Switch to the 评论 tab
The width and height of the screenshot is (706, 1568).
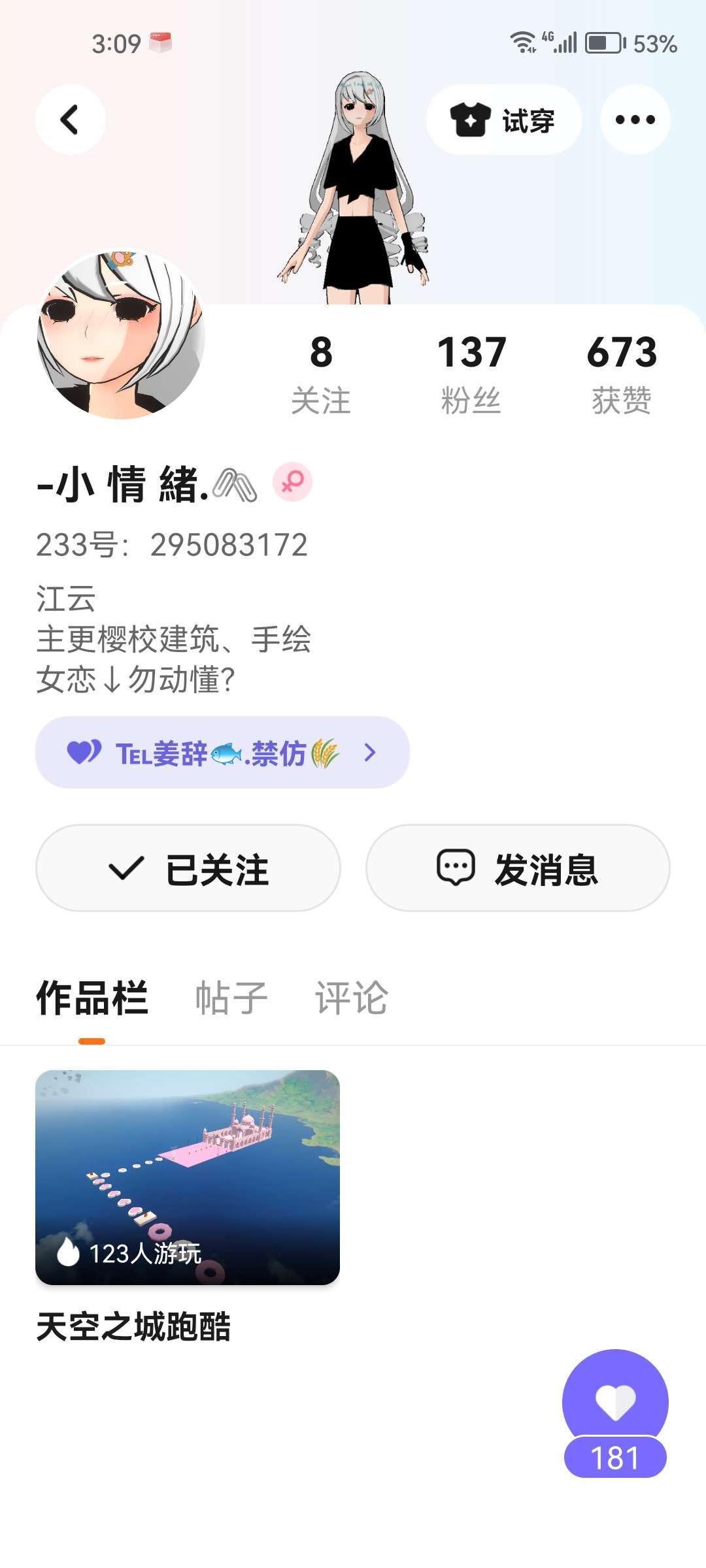coord(352,998)
